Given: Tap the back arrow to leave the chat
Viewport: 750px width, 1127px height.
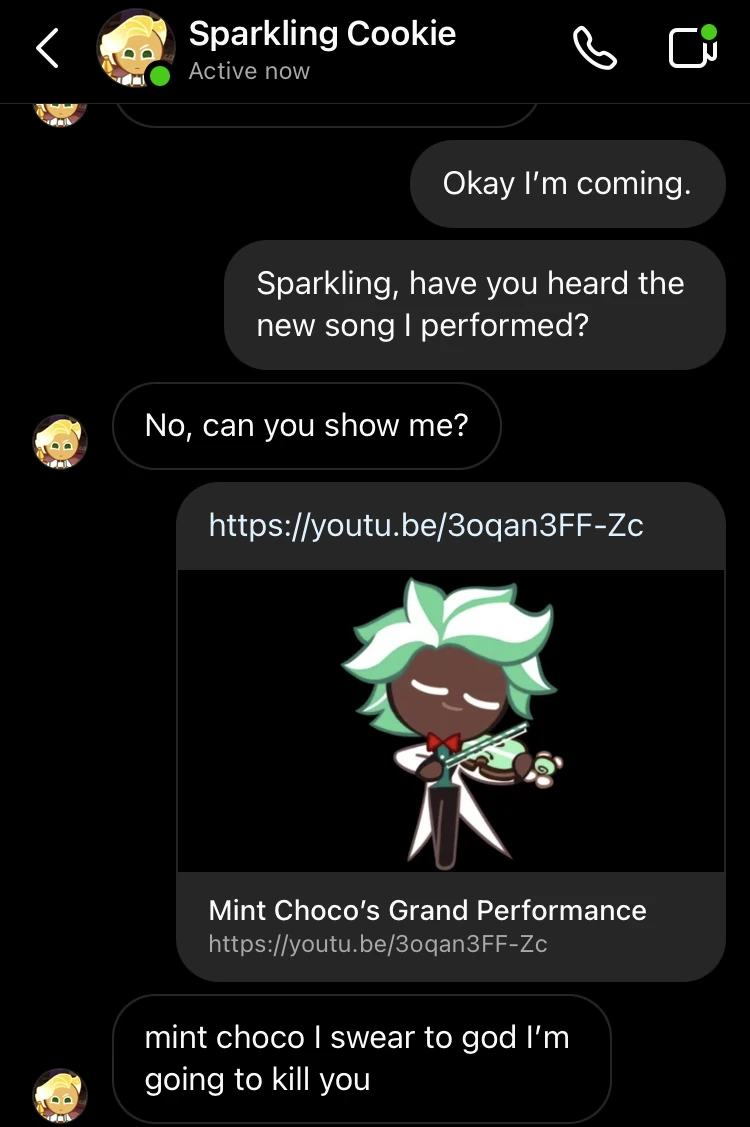Looking at the screenshot, I should click(47, 48).
